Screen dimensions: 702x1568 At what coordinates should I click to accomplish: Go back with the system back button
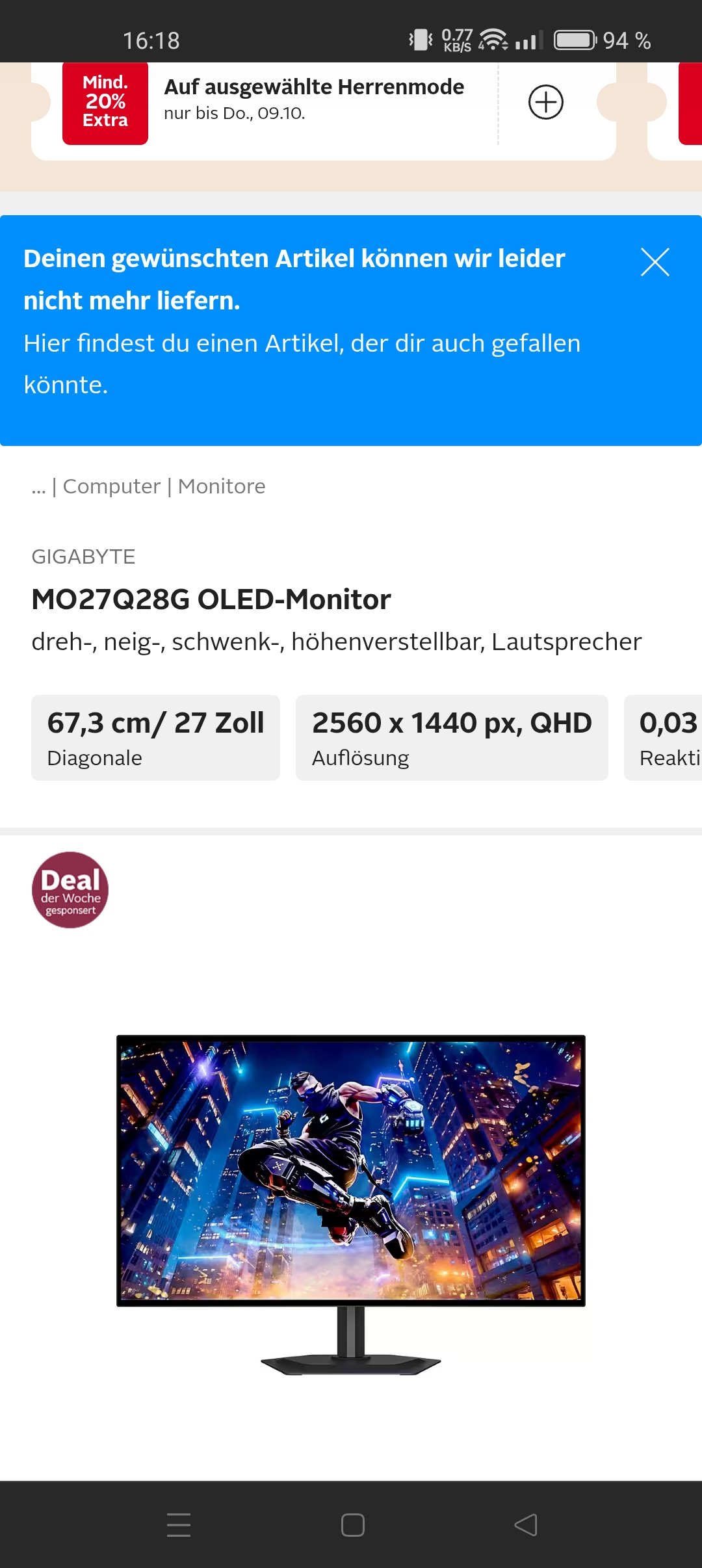[x=525, y=1524]
